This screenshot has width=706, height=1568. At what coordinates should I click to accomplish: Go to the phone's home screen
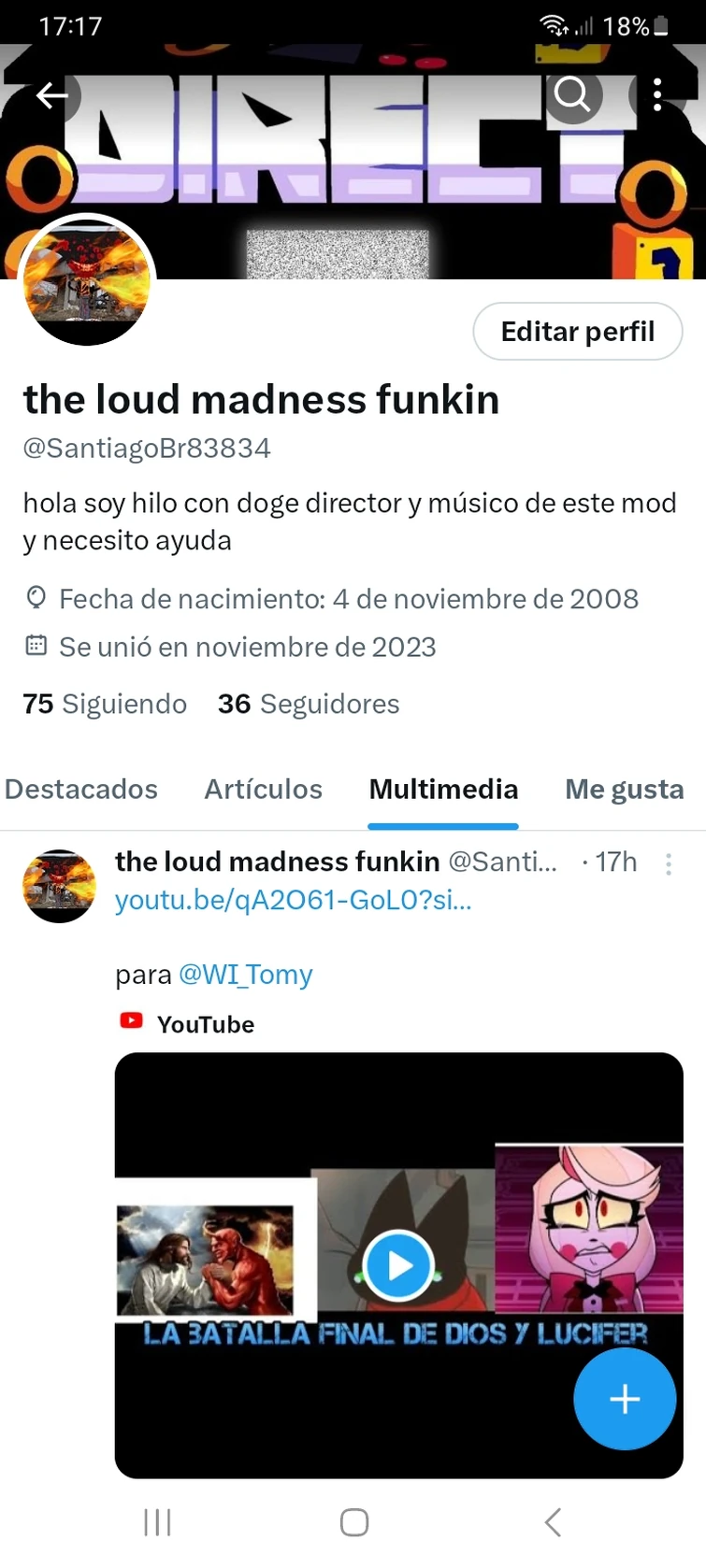pyautogui.click(x=353, y=1522)
